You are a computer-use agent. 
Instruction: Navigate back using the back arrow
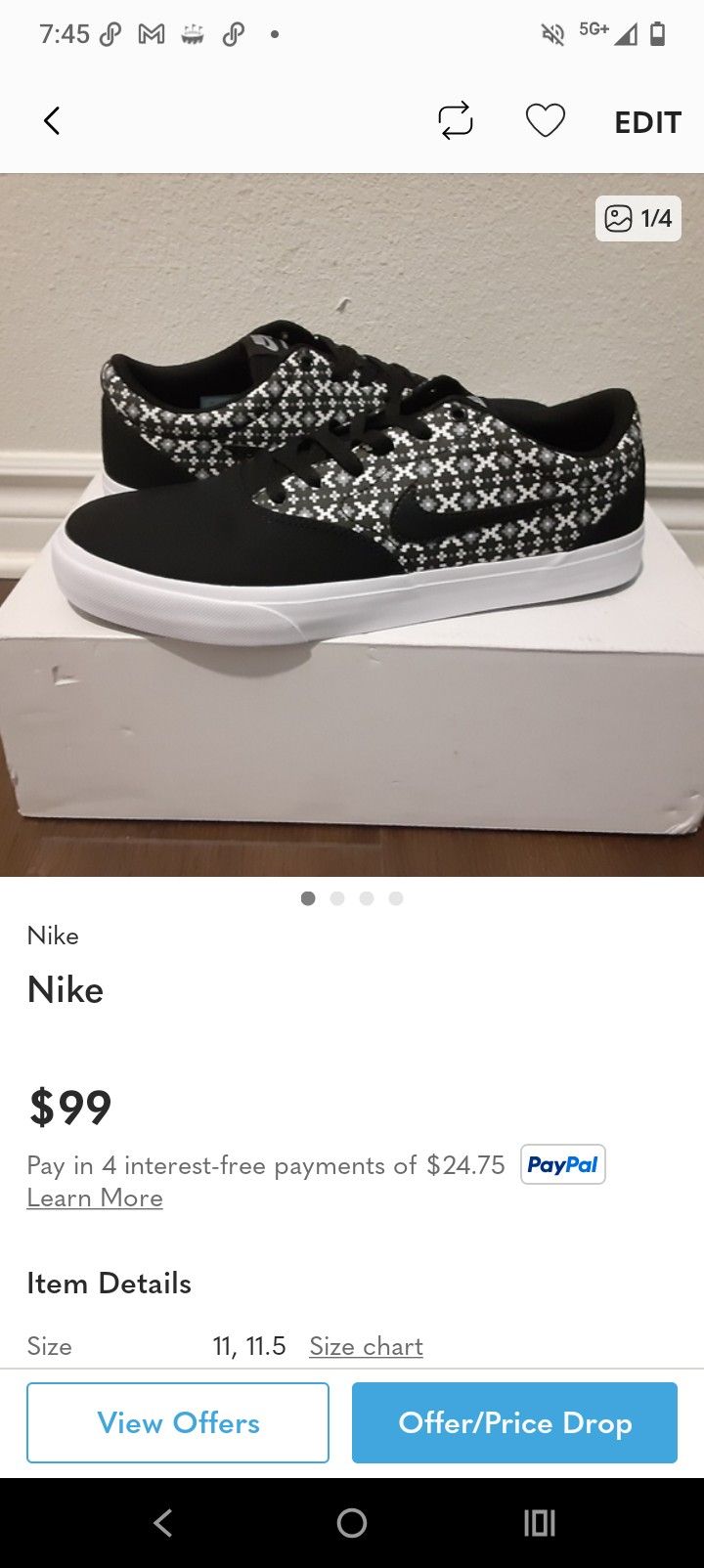click(x=49, y=121)
